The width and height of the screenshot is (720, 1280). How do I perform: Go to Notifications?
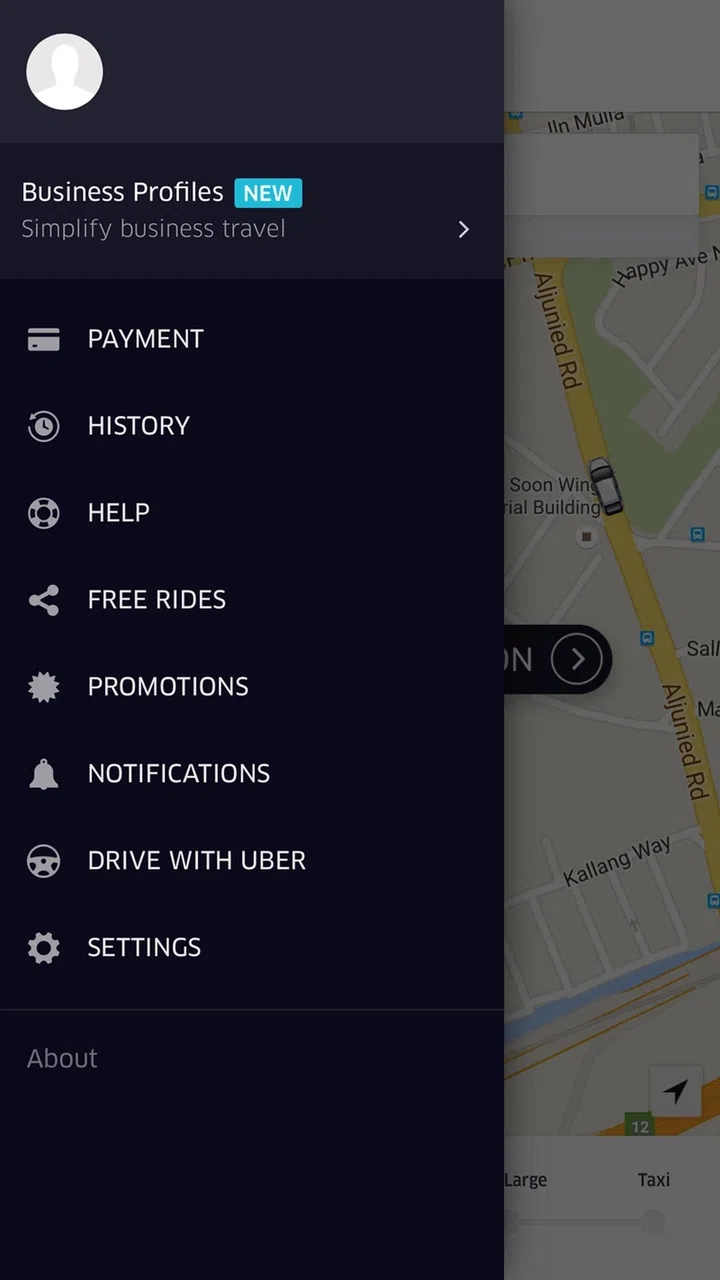point(178,774)
